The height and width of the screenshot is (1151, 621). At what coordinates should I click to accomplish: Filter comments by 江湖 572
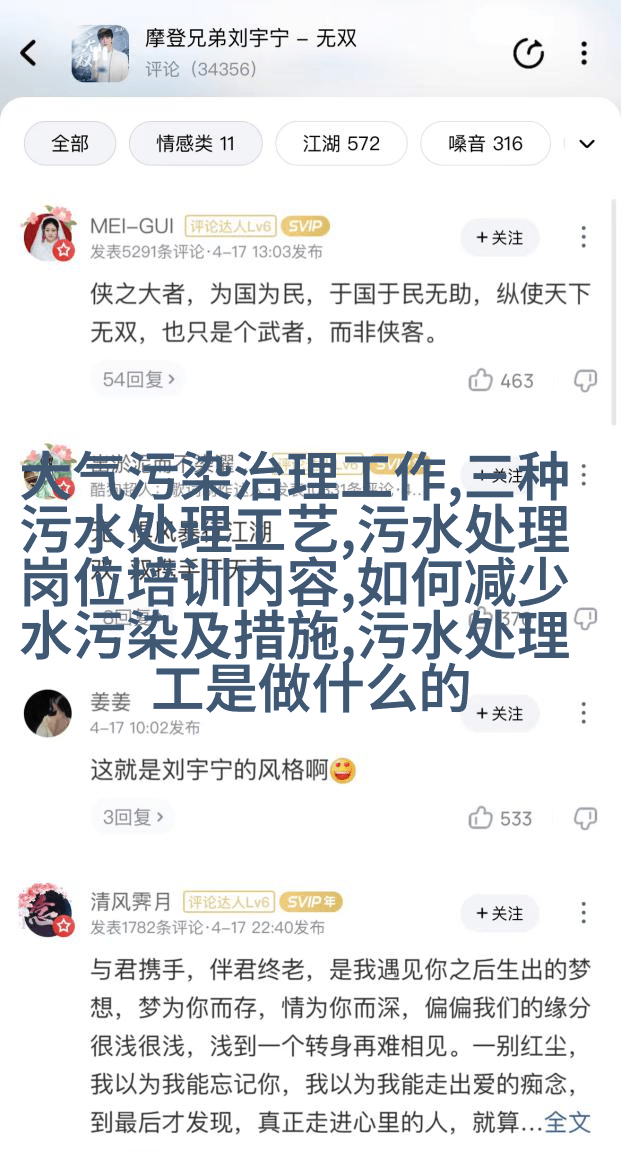point(341,143)
